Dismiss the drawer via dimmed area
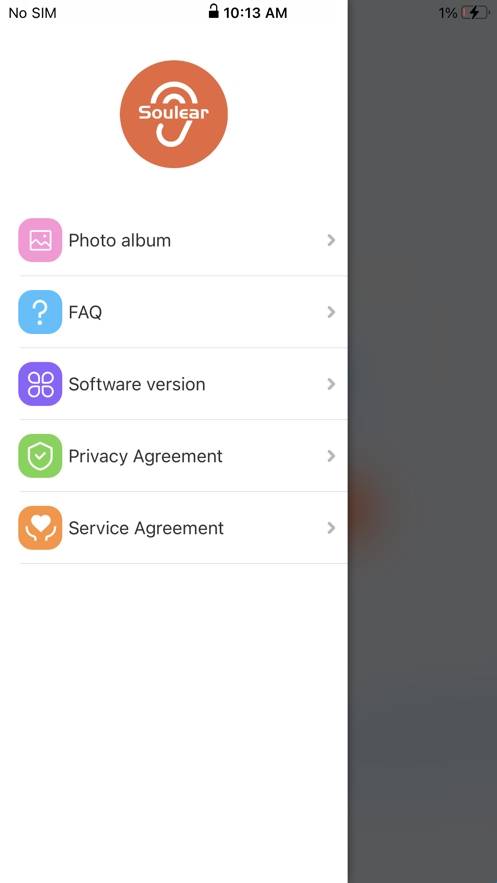497x883 pixels. point(423,451)
